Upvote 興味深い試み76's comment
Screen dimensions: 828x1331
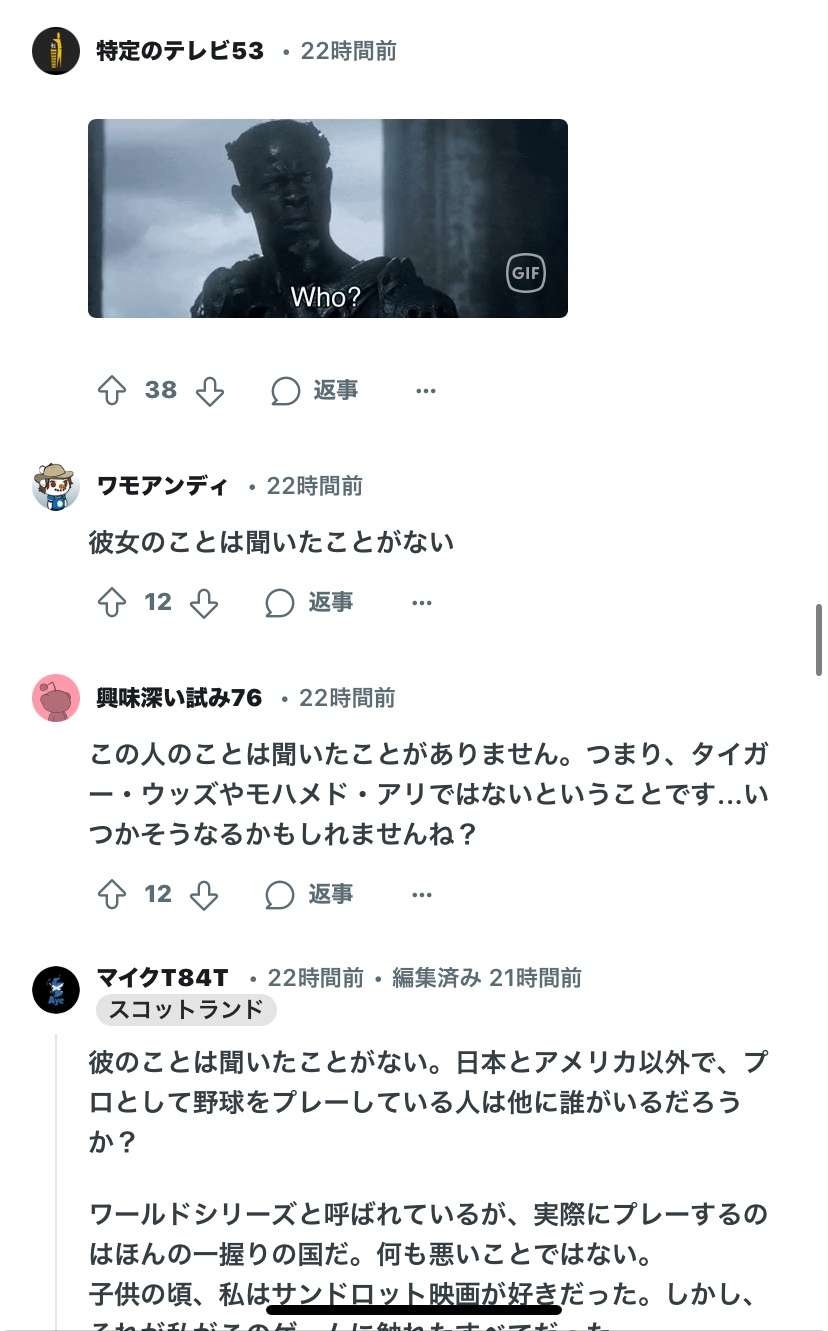coord(112,894)
